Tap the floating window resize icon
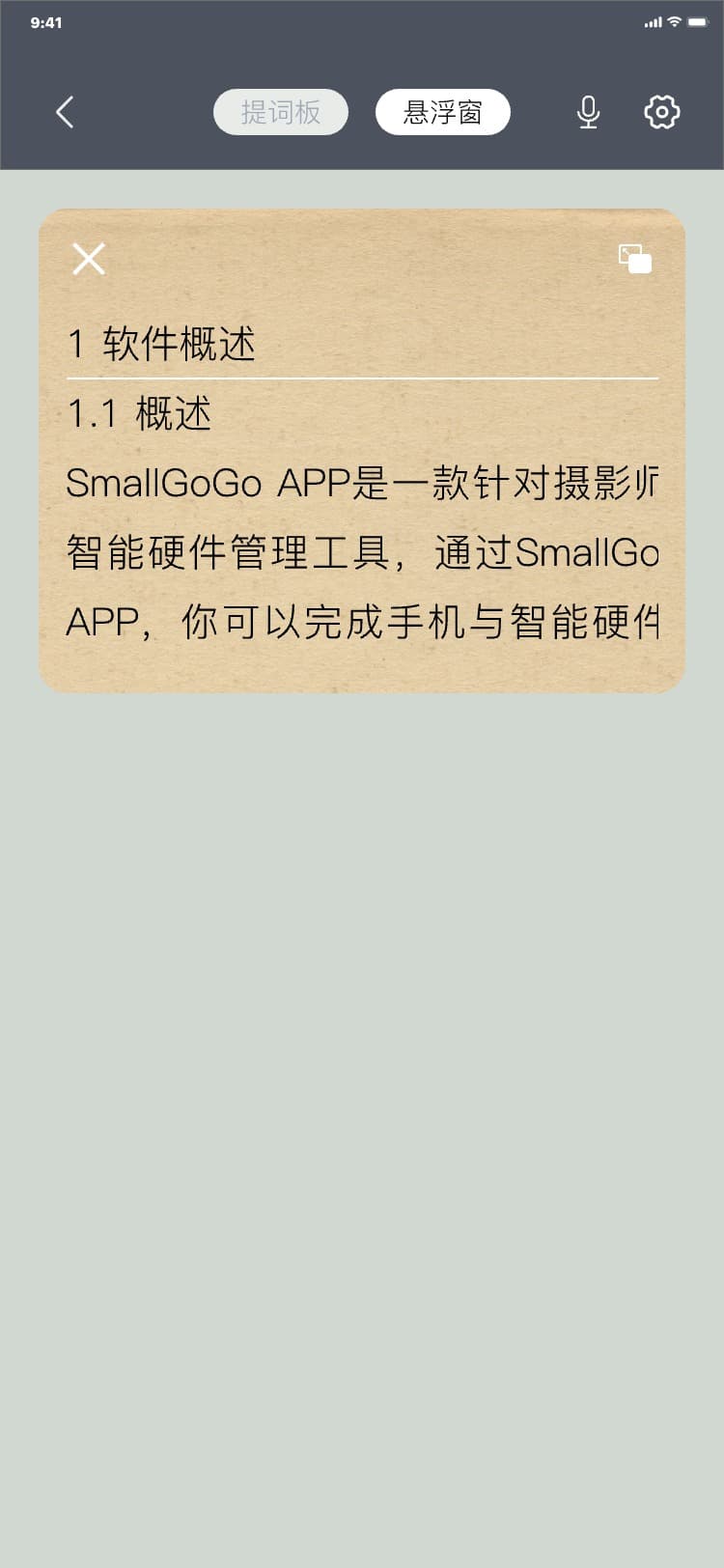 click(x=635, y=259)
